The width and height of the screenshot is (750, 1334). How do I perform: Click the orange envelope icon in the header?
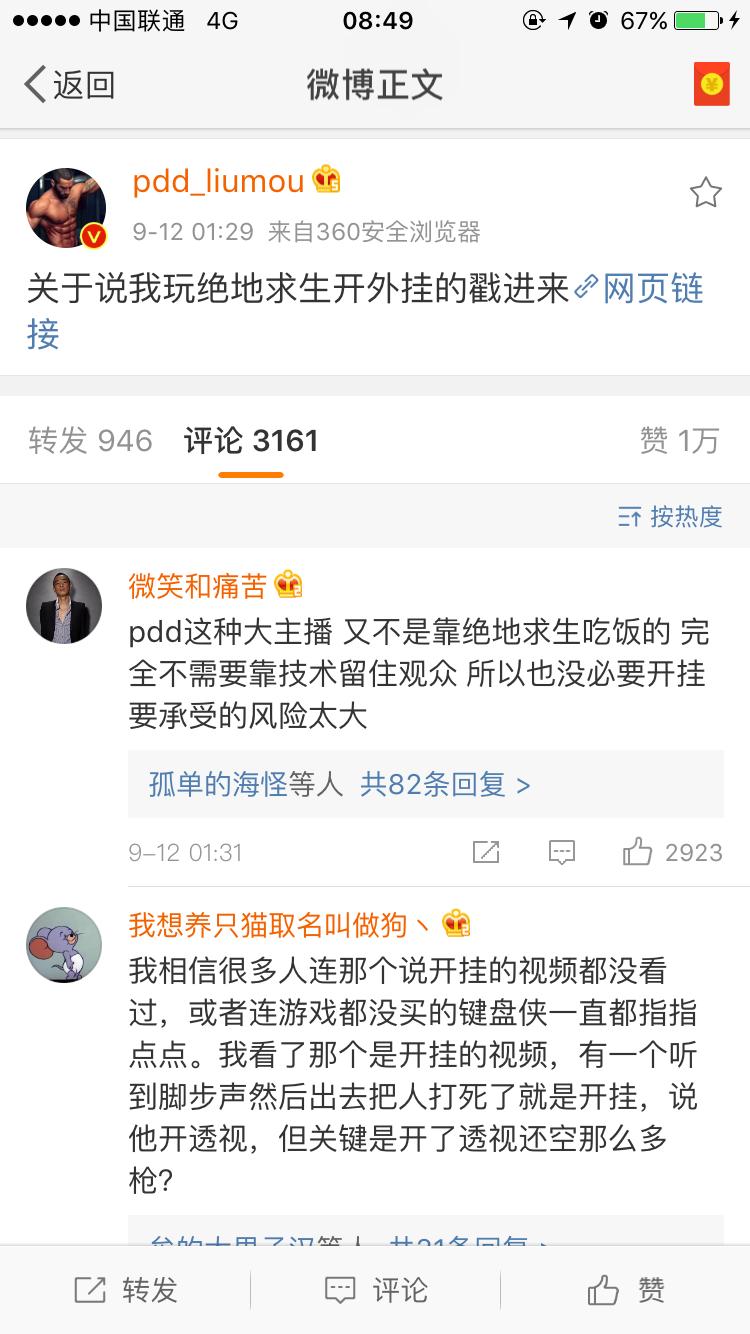coord(712,85)
